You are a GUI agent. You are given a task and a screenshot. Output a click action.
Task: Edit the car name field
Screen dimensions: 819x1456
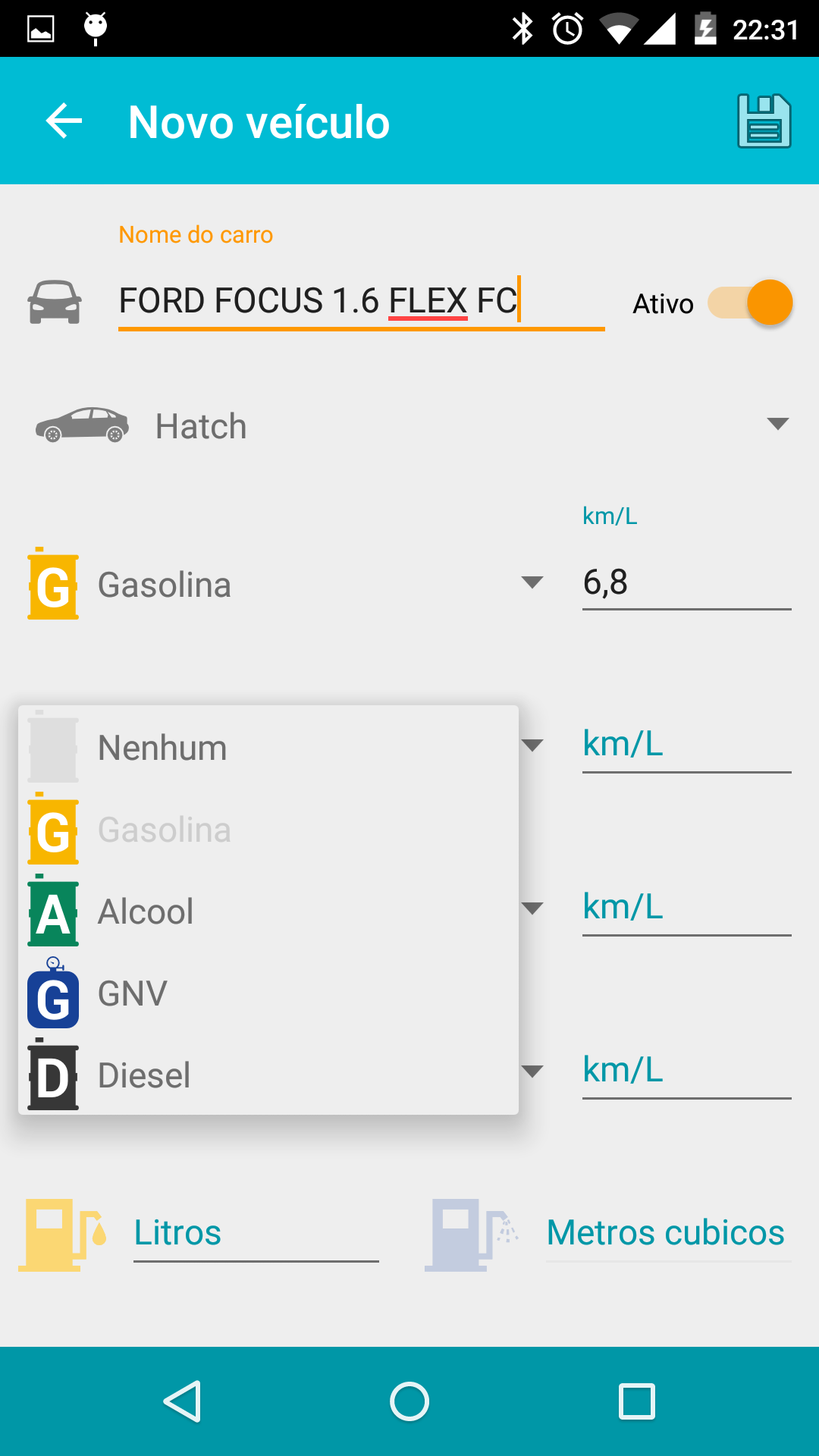(361, 301)
